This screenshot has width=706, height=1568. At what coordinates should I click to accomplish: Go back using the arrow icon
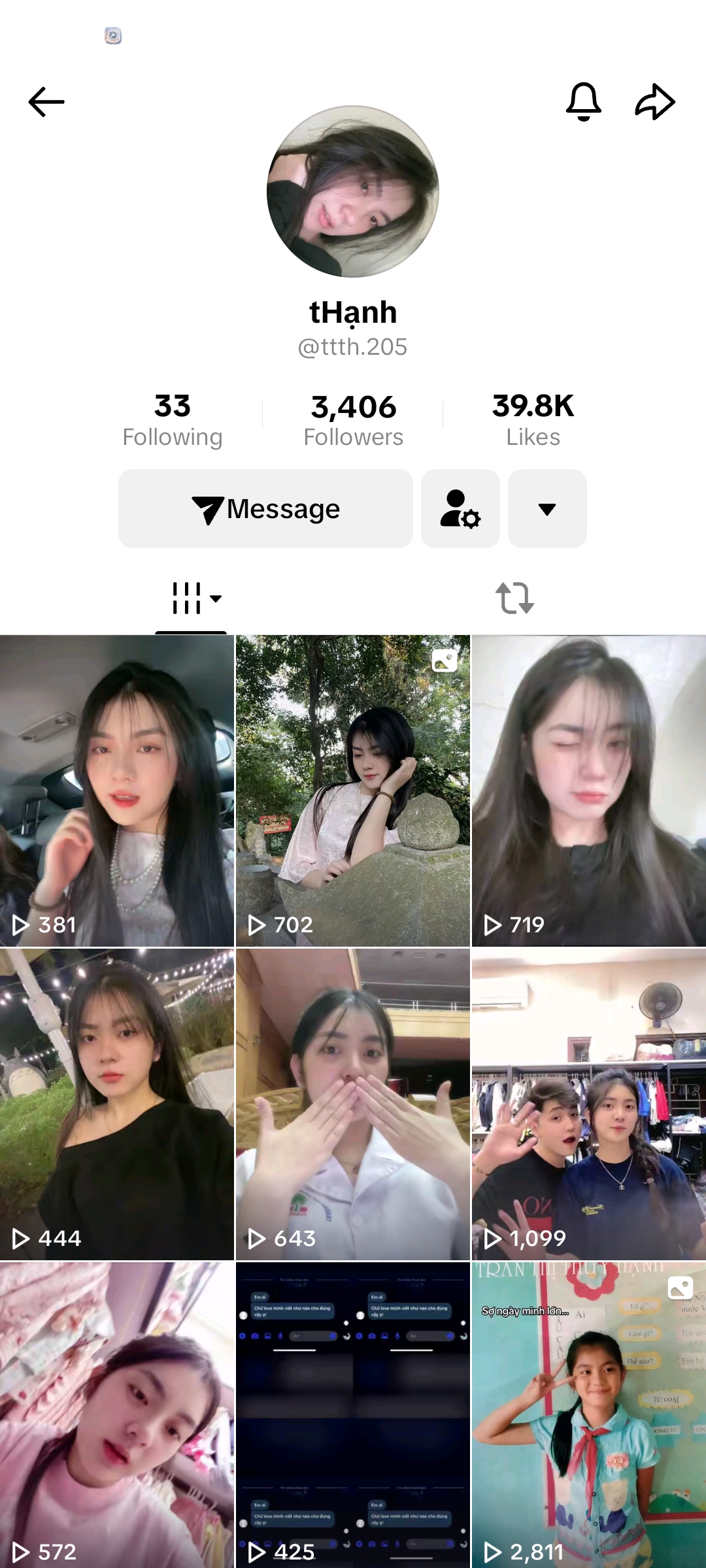click(x=46, y=102)
